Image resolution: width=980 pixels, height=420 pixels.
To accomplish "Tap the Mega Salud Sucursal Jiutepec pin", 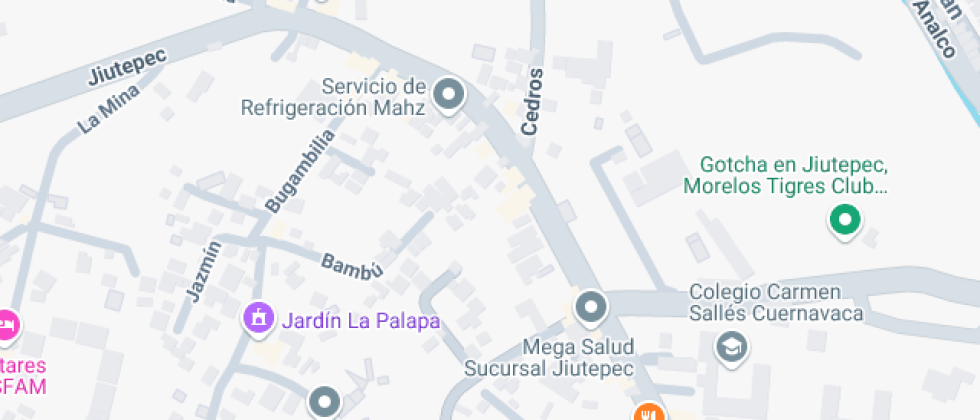I will click(x=590, y=306).
